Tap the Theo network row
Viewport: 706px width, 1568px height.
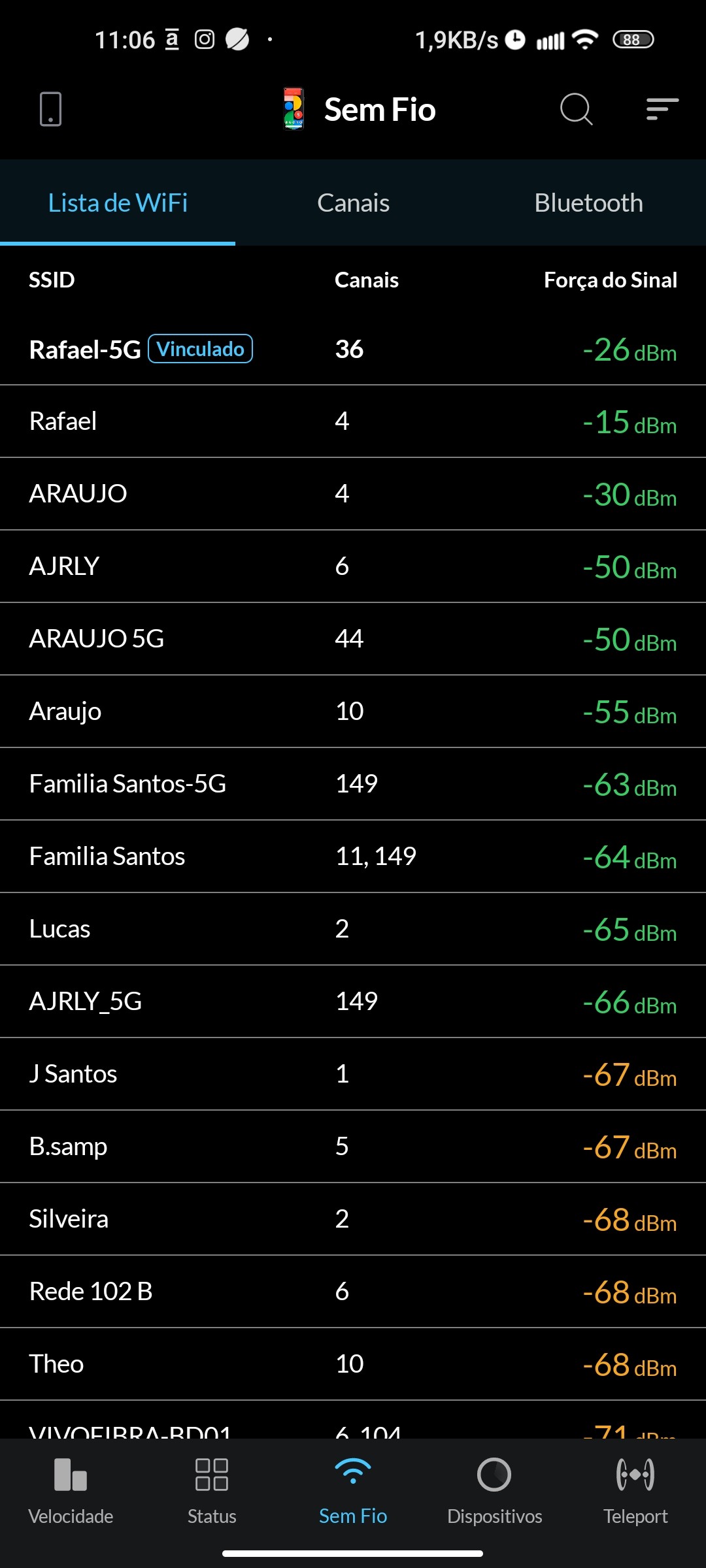tap(353, 1364)
